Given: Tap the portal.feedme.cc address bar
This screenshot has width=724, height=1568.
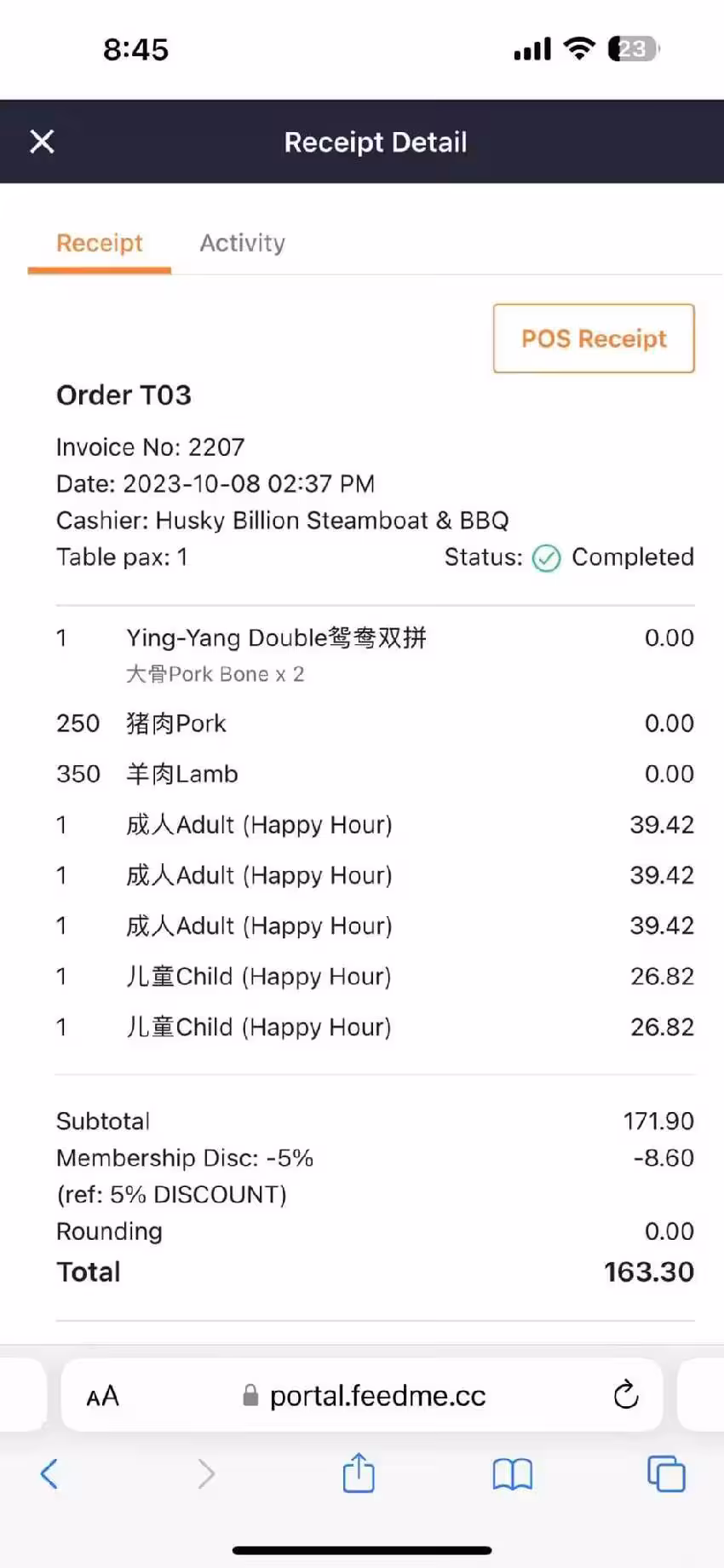Looking at the screenshot, I should (x=376, y=1396).
